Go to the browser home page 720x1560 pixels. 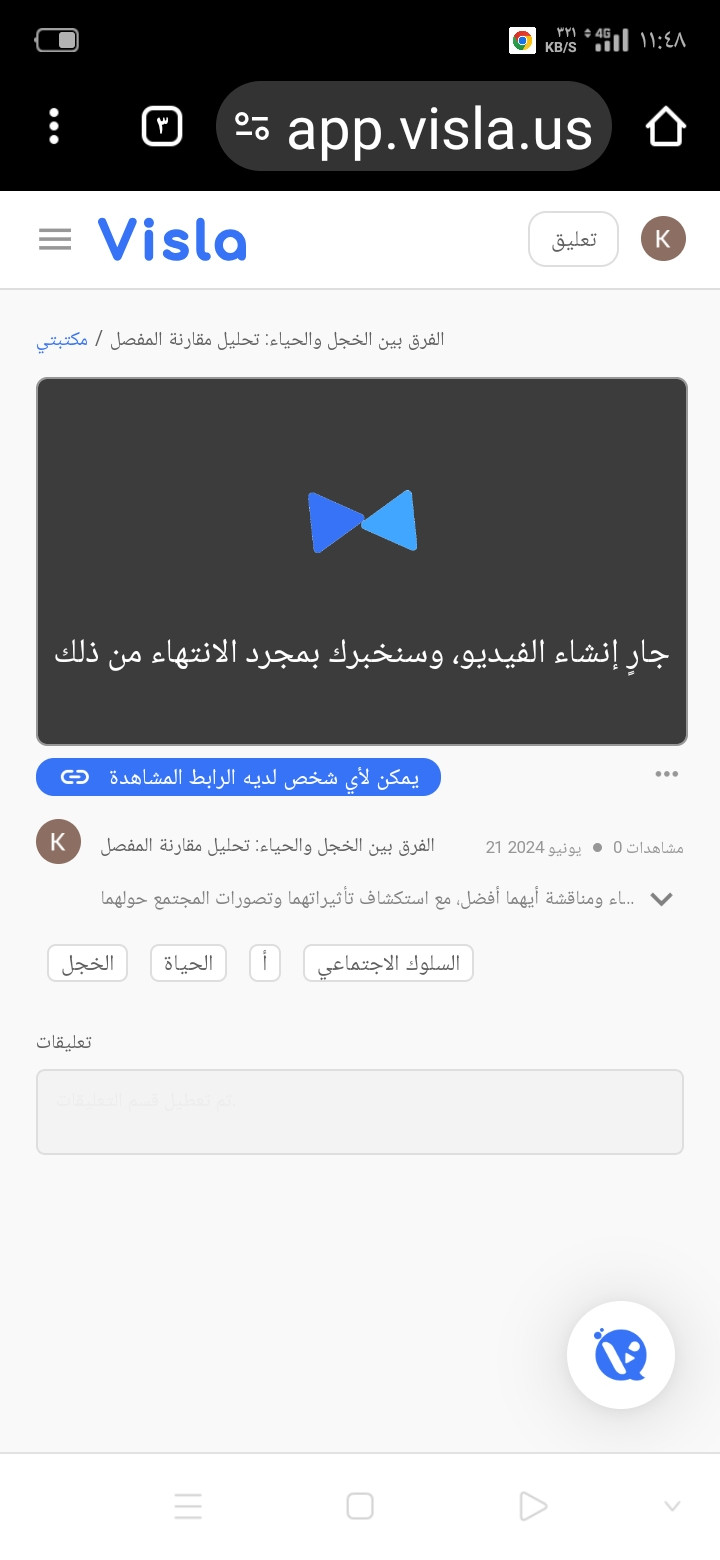pos(665,127)
